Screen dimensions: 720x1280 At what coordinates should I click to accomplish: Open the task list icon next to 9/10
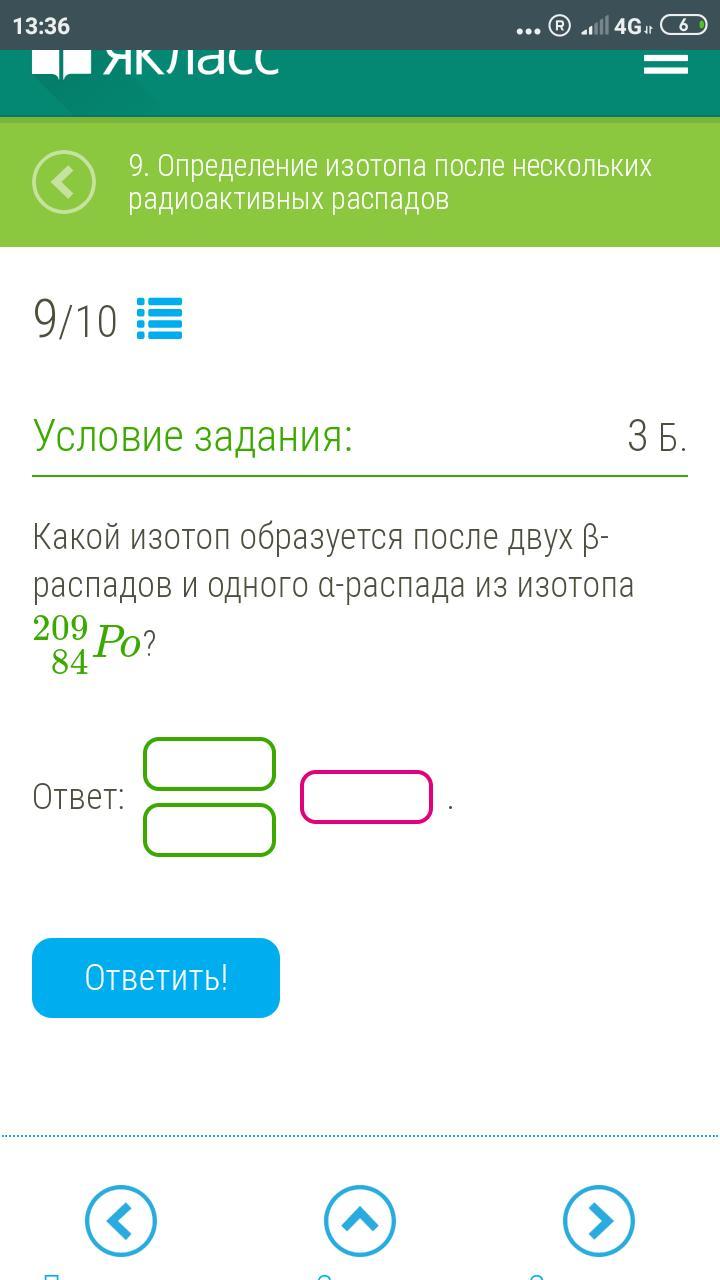159,320
